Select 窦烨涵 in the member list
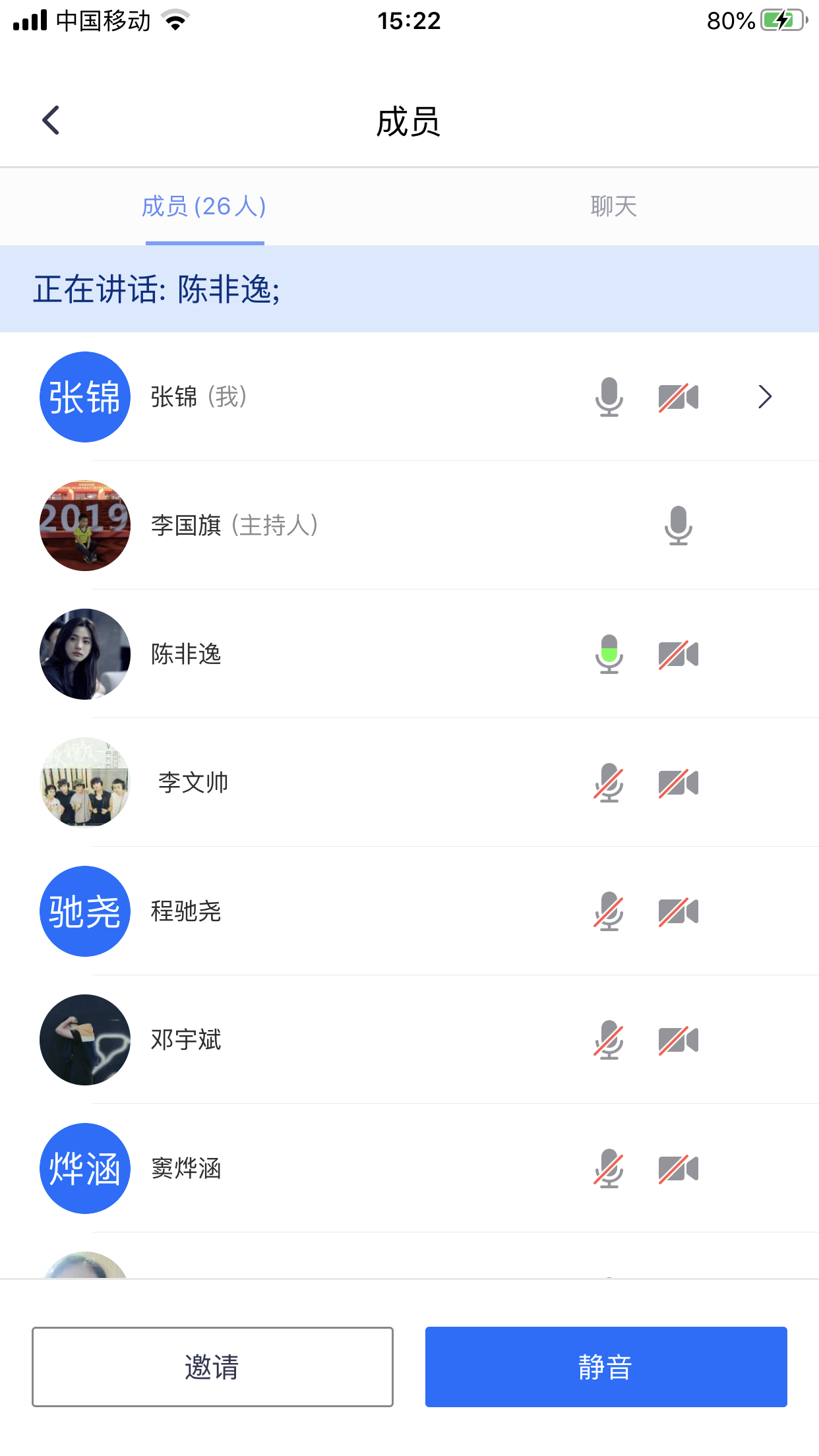The height and width of the screenshot is (1456, 819). click(186, 1168)
